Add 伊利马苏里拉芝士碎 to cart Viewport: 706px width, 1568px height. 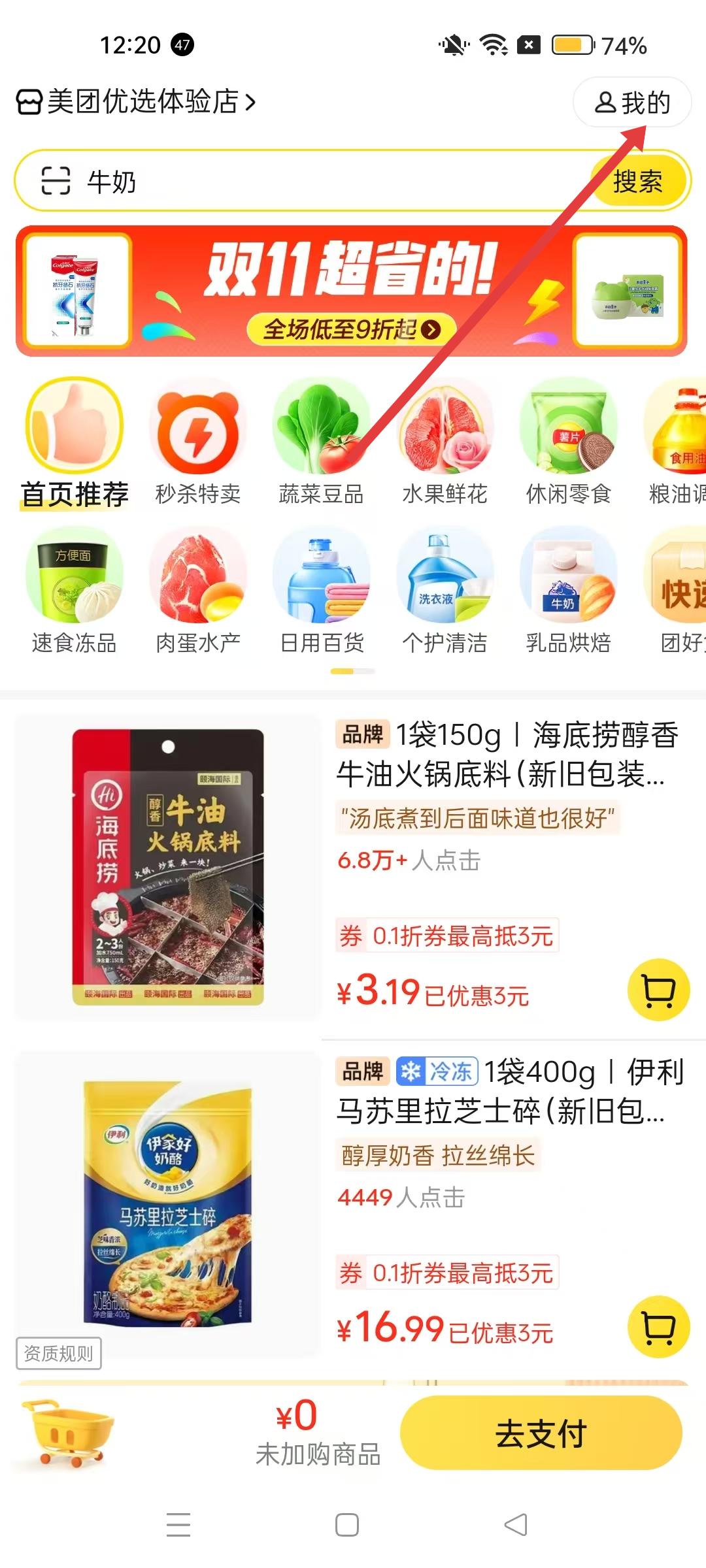coord(658,1327)
